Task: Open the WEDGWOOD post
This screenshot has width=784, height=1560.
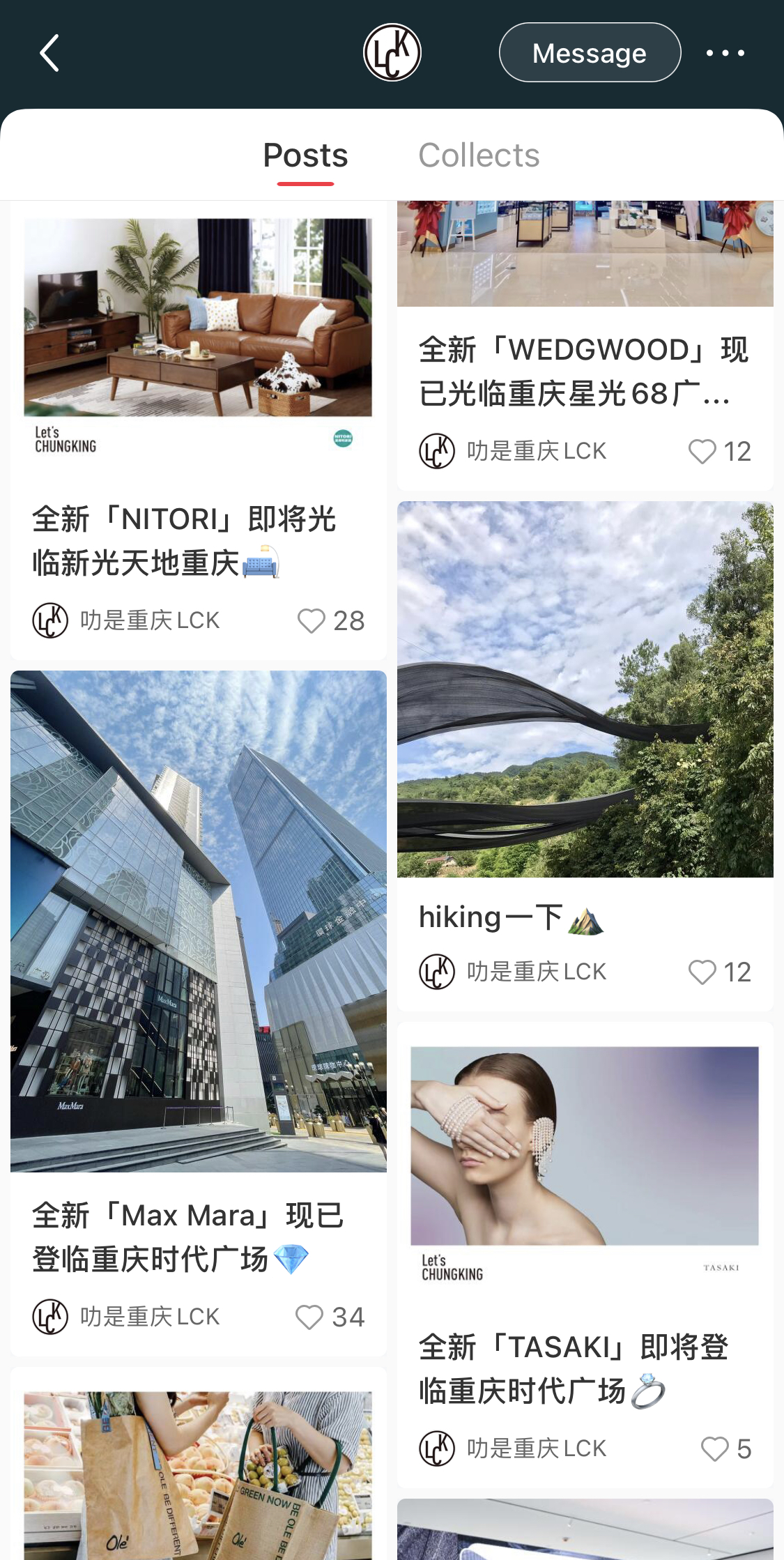Action: click(584, 371)
